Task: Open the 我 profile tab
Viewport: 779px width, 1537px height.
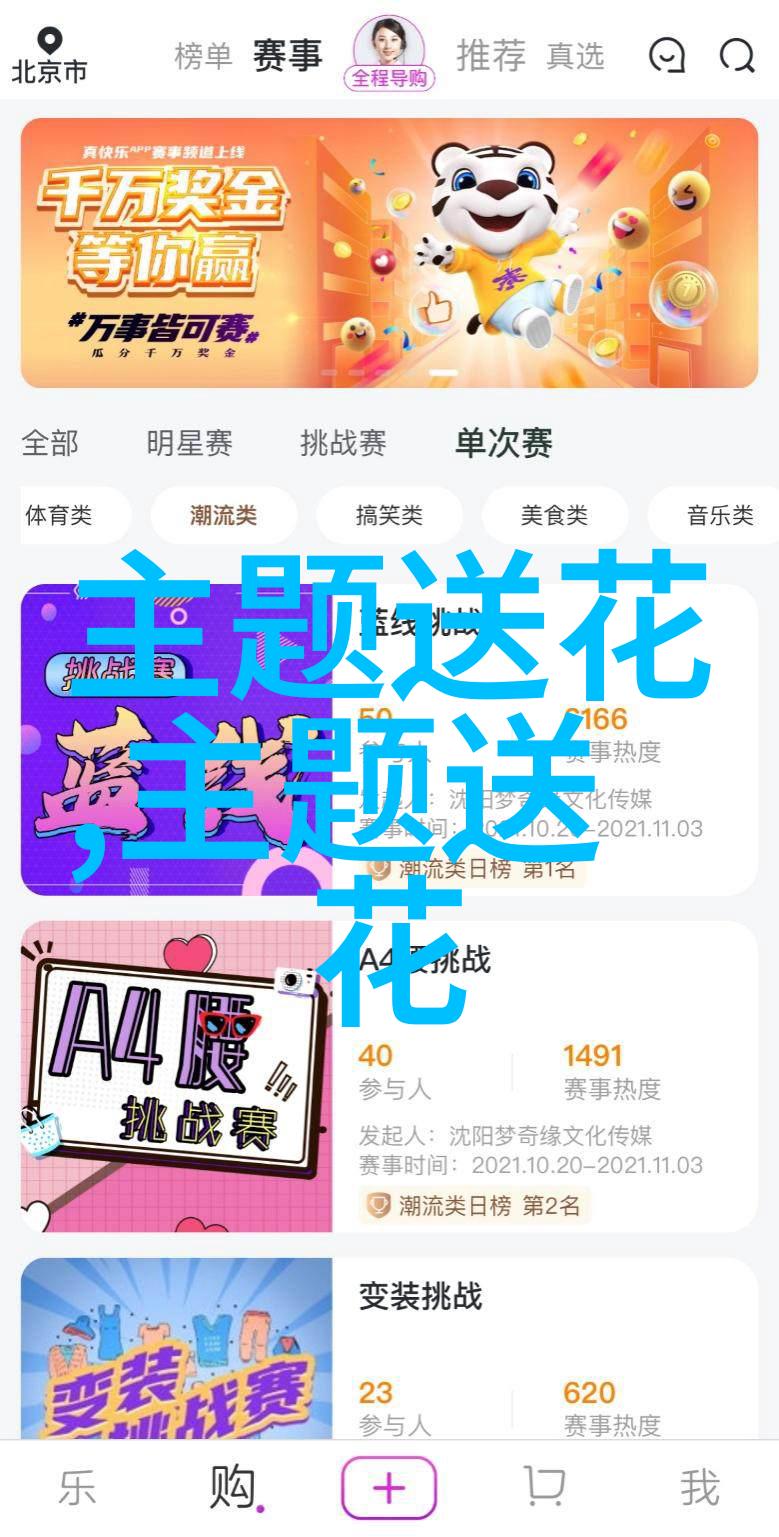Action: tap(699, 1488)
